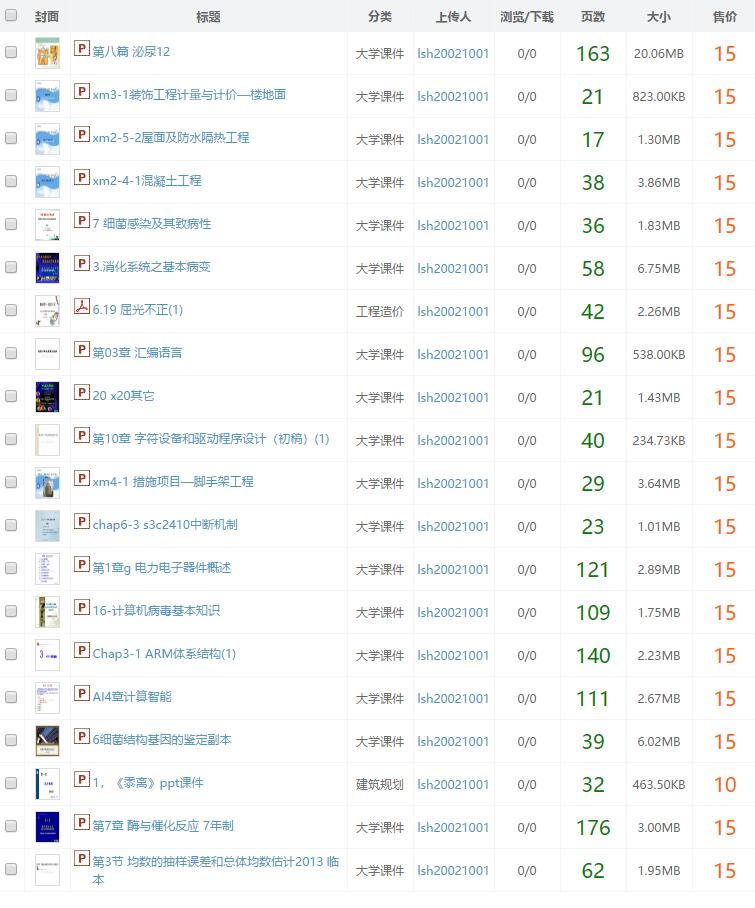Open 1，《黍离》ppt课件 document
This screenshot has height=908, width=755.
148,783
